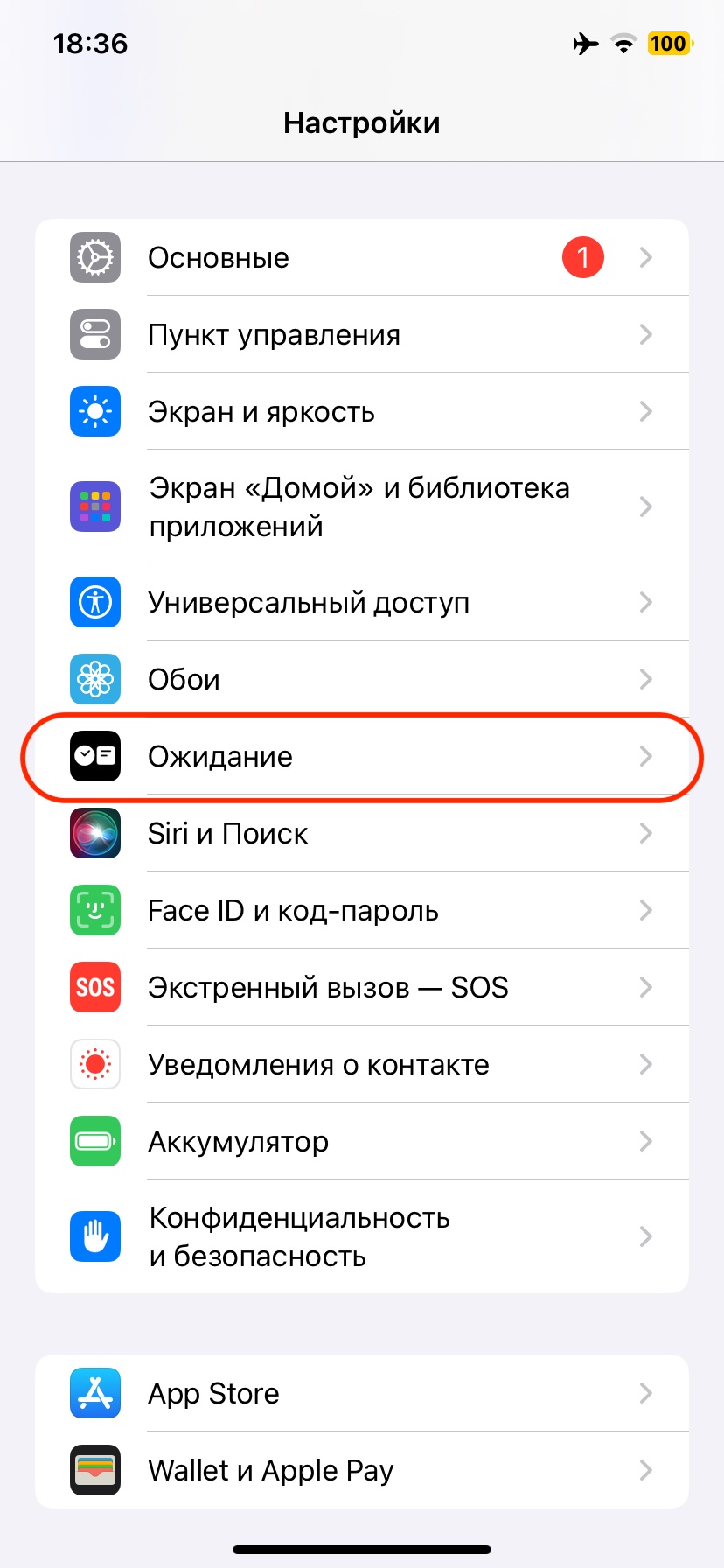This screenshot has width=724, height=1568.
Task: Open the Ожидание StandBy clock icon
Action: [94, 756]
